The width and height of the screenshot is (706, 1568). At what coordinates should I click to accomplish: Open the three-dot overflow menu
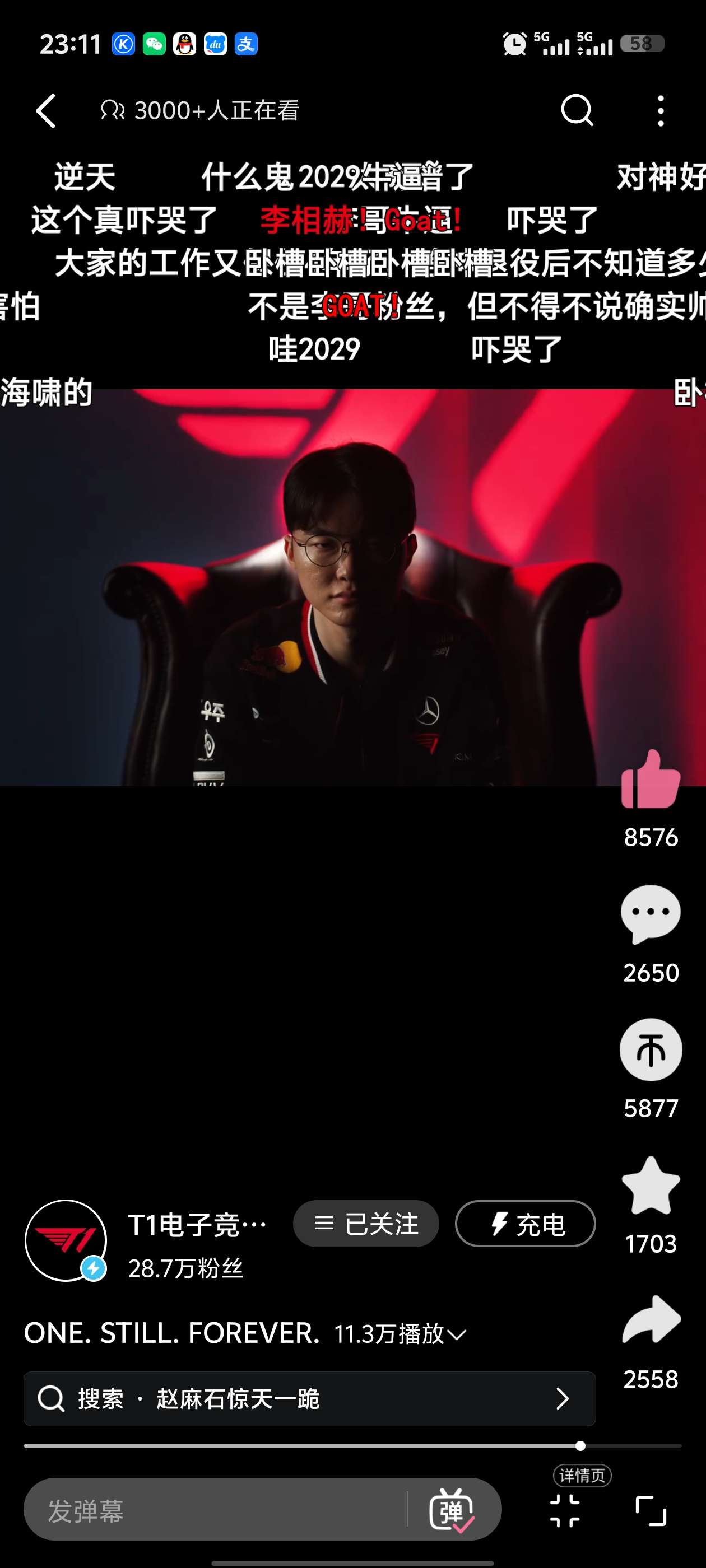660,111
